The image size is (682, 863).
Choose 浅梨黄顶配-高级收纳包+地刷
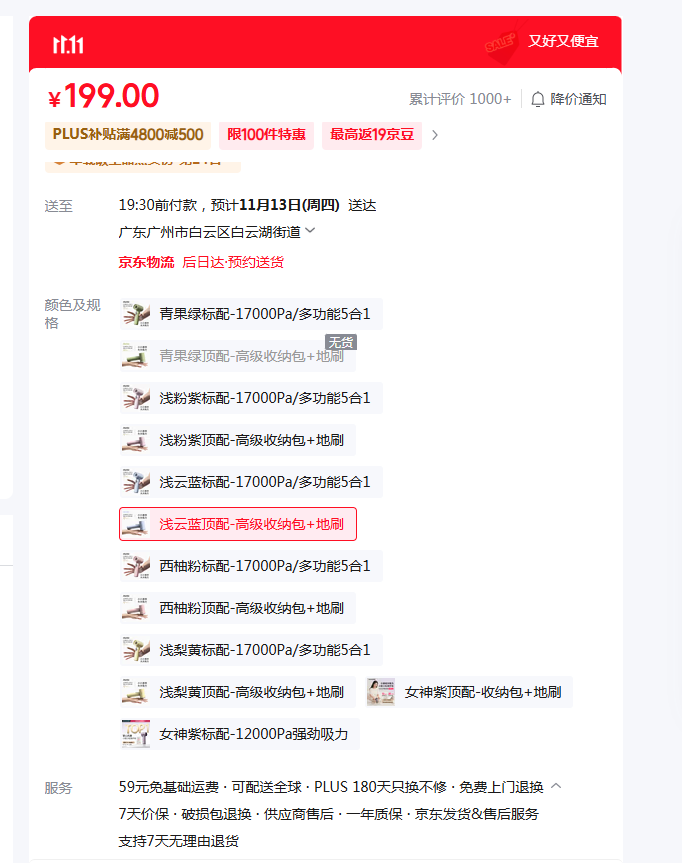point(237,692)
